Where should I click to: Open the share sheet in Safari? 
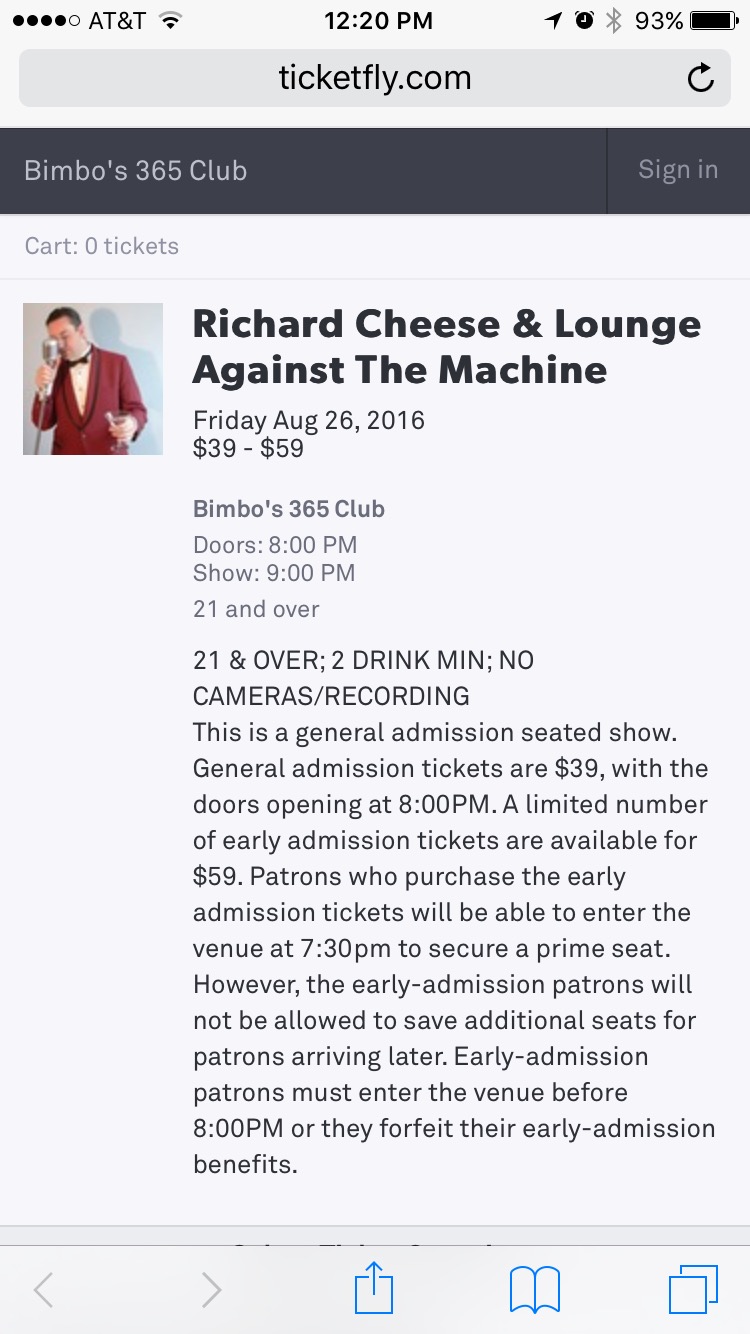tap(375, 1288)
